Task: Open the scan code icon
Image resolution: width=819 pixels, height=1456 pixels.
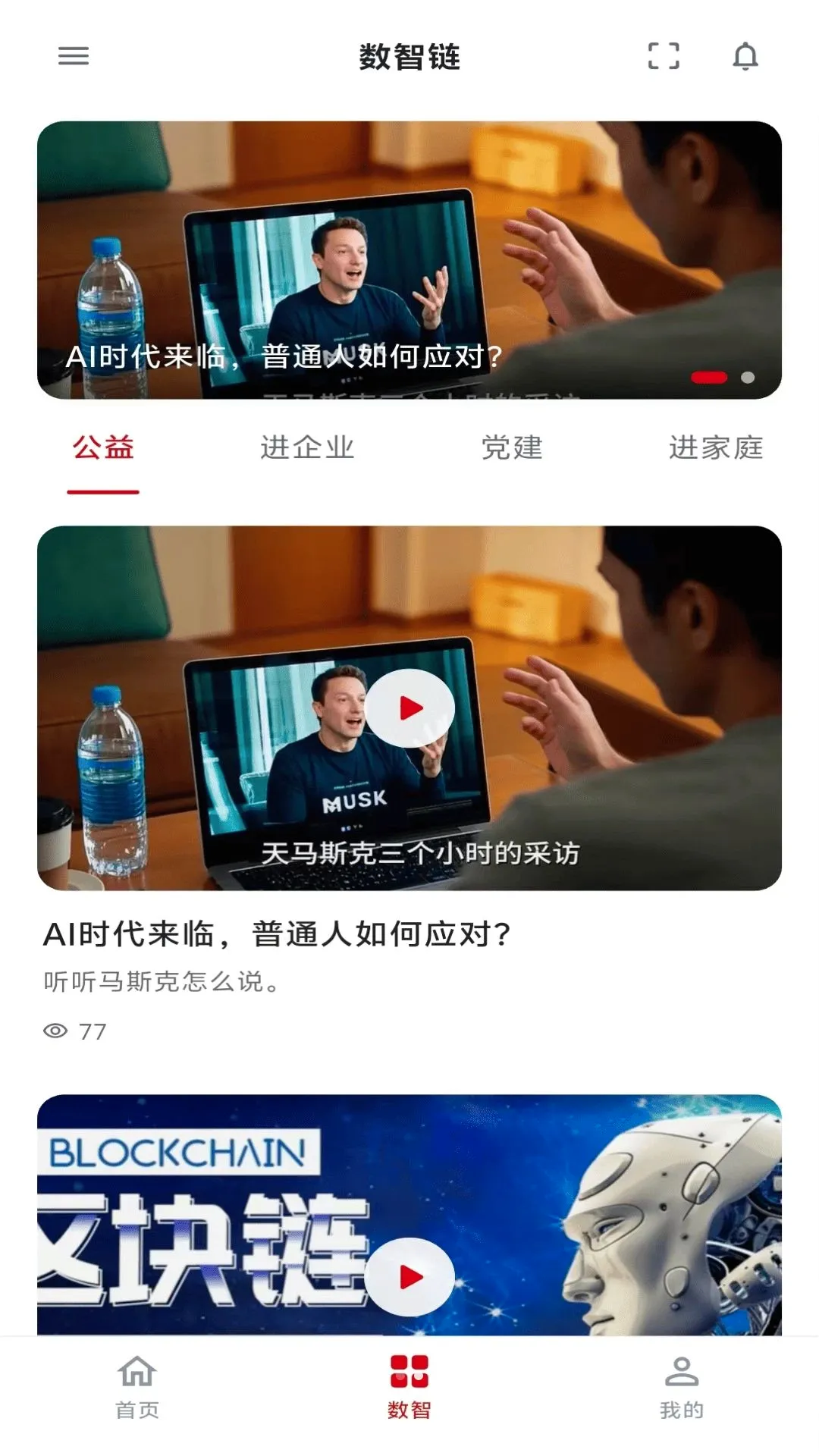Action: pyautogui.click(x=664, y=56)
